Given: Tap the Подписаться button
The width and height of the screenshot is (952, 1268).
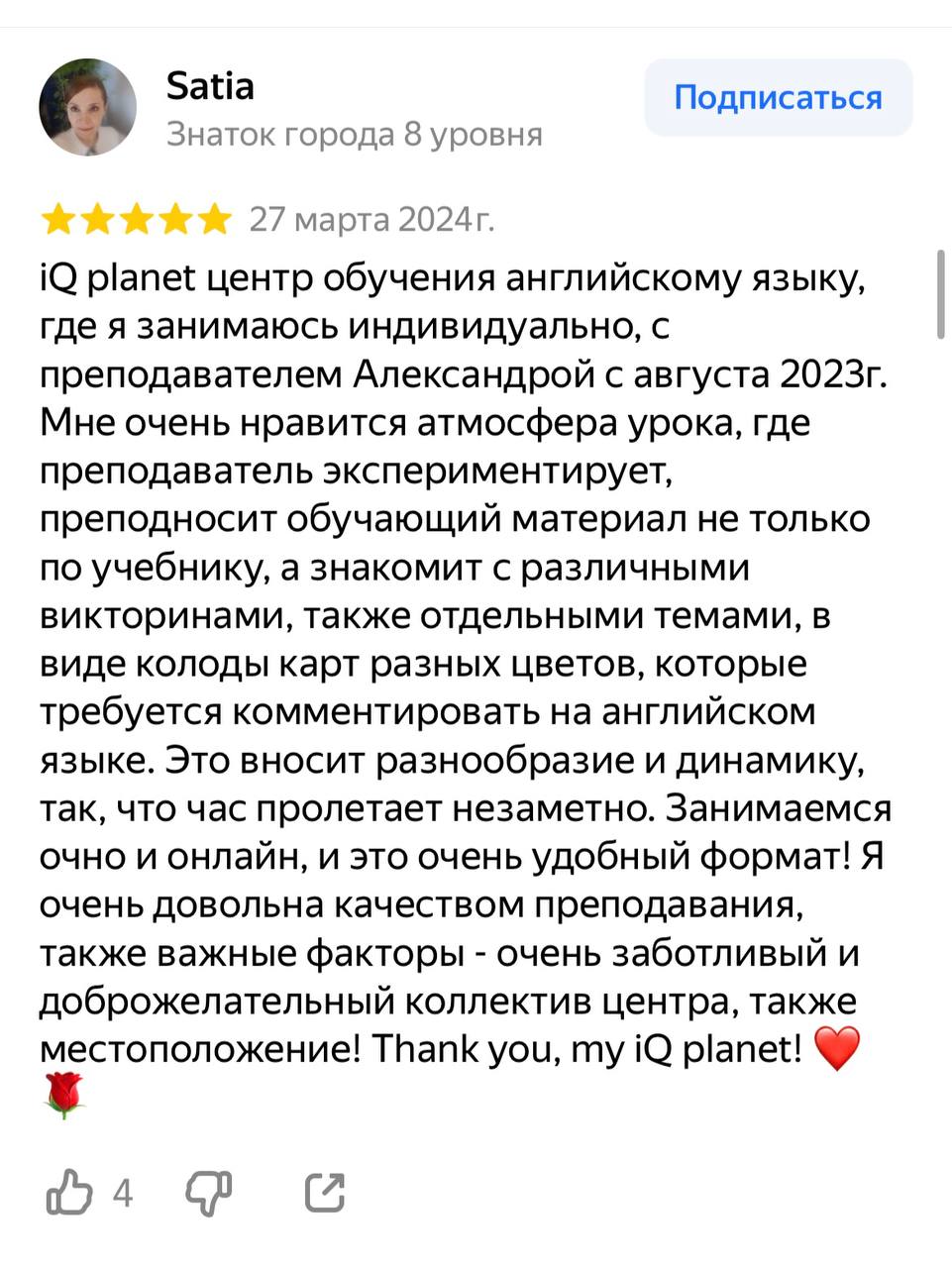Looking at the screenshot, I should [778, 97].
